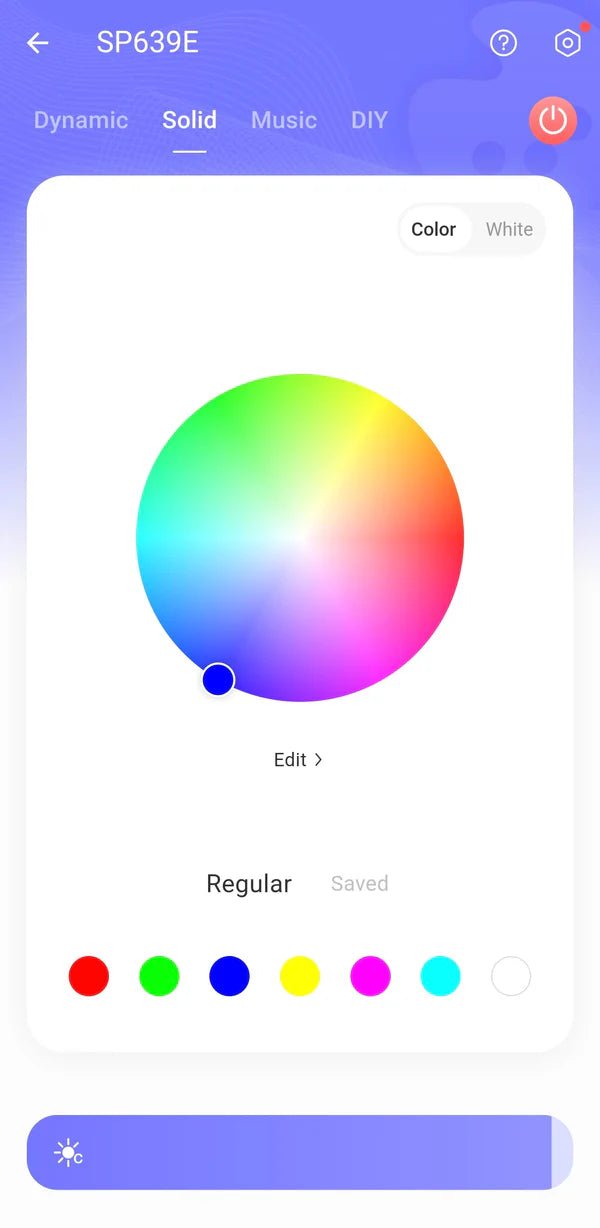Tap the brightness slider bar

[300, 1152]
